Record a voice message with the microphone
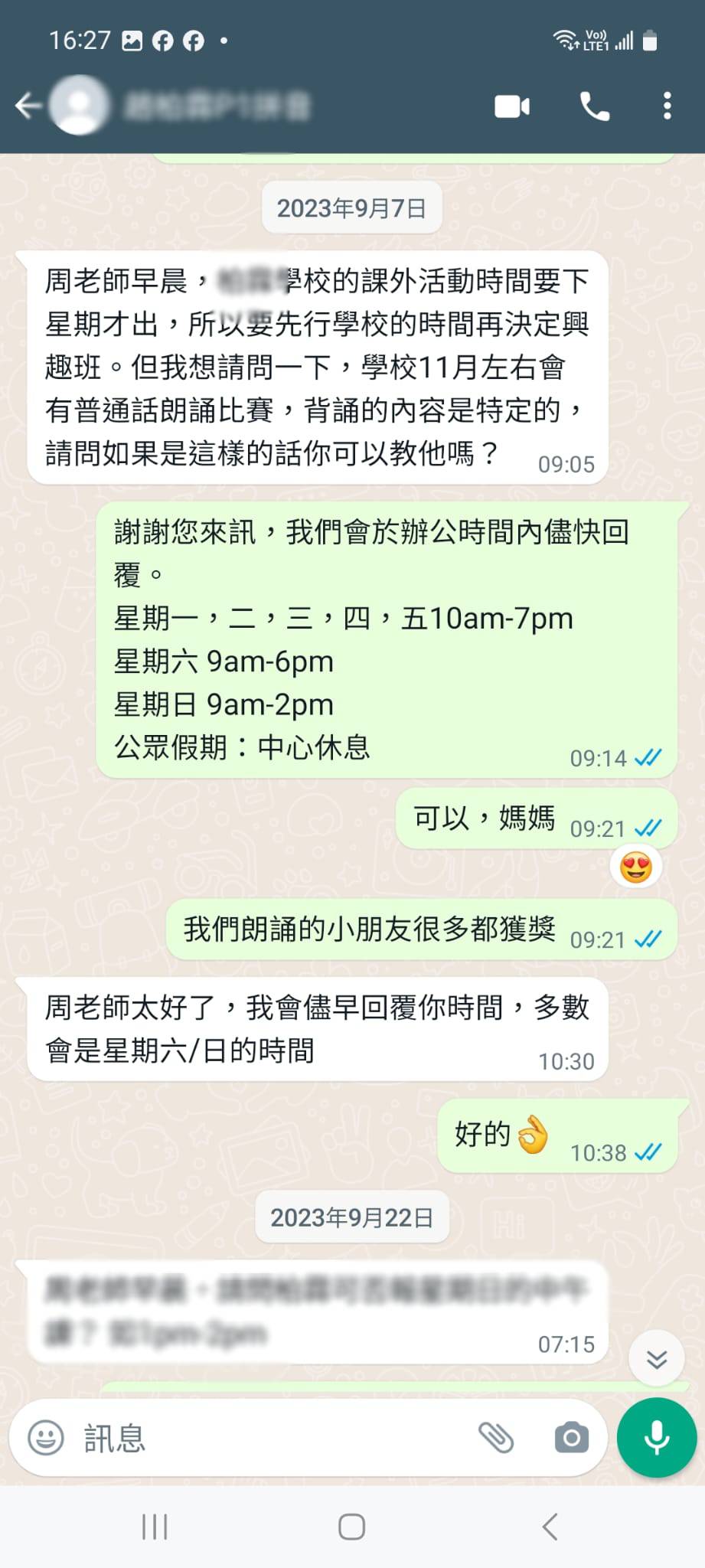Screen dimensions: 705x1568 click(x=656, y=1438)
